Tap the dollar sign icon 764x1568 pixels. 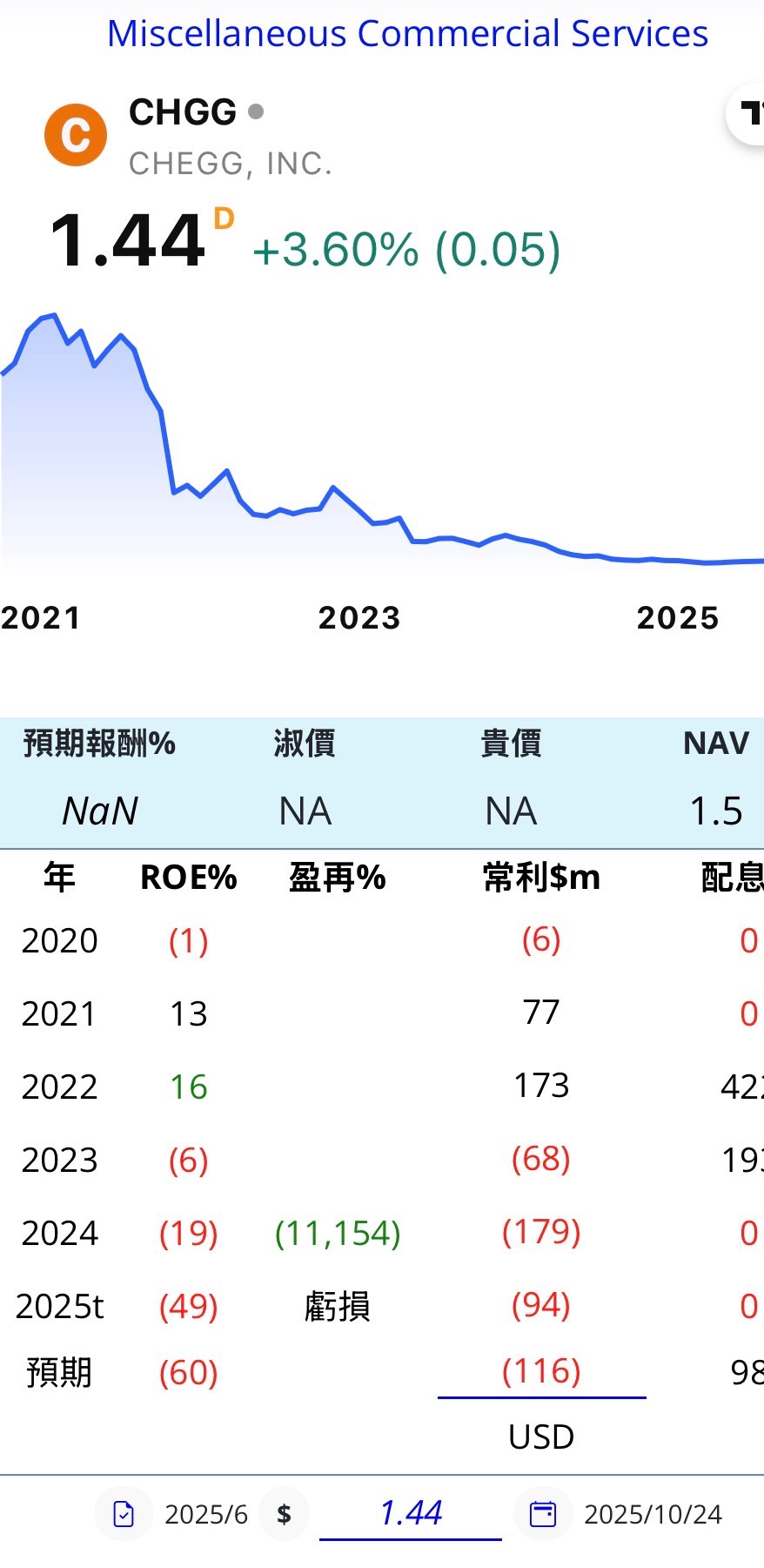coord(284,1515)
